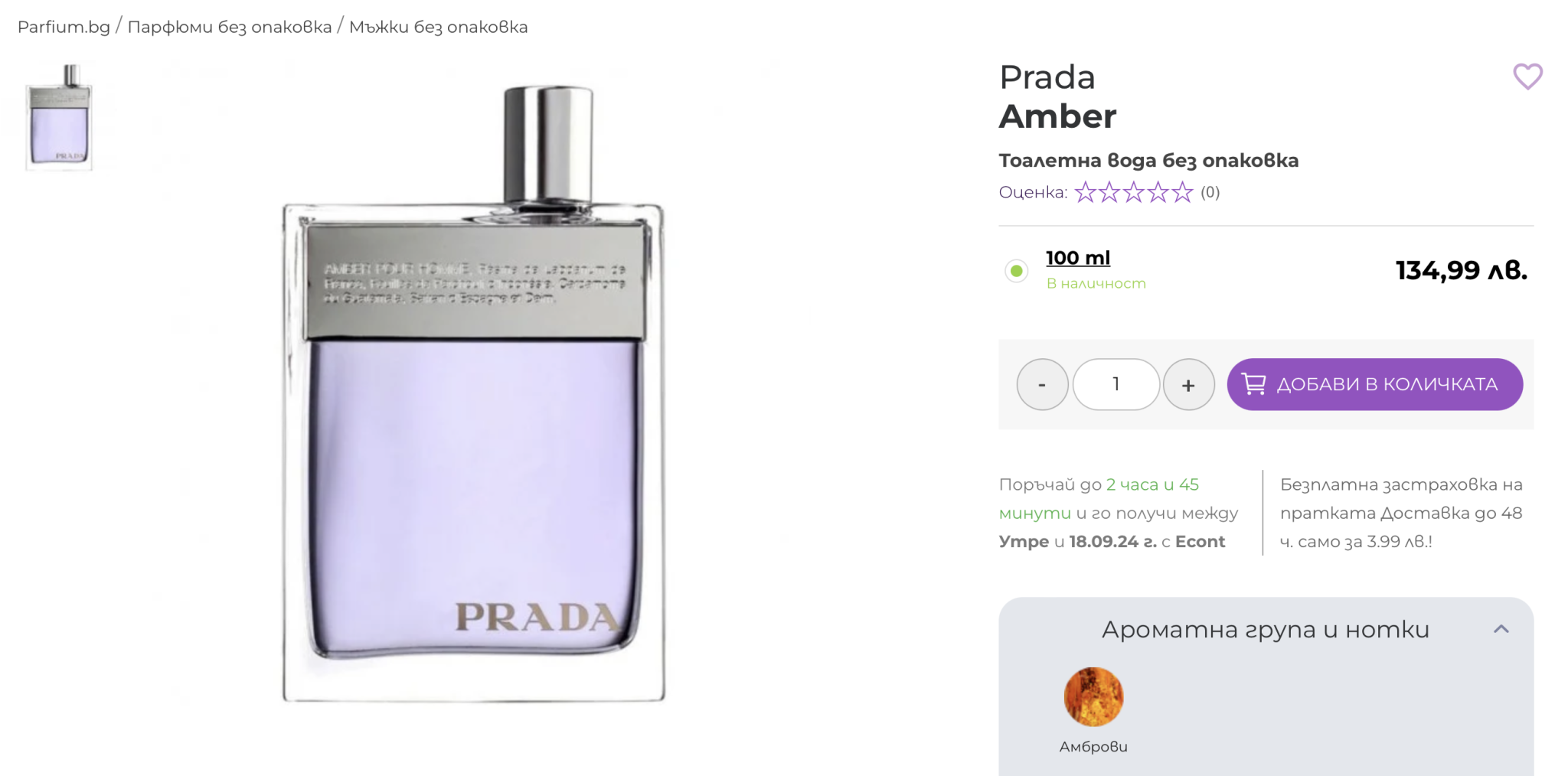Screen dimensions: 1568x776
Task: Collapse Ароматна група и нотки section
Action: [1501, 629]
